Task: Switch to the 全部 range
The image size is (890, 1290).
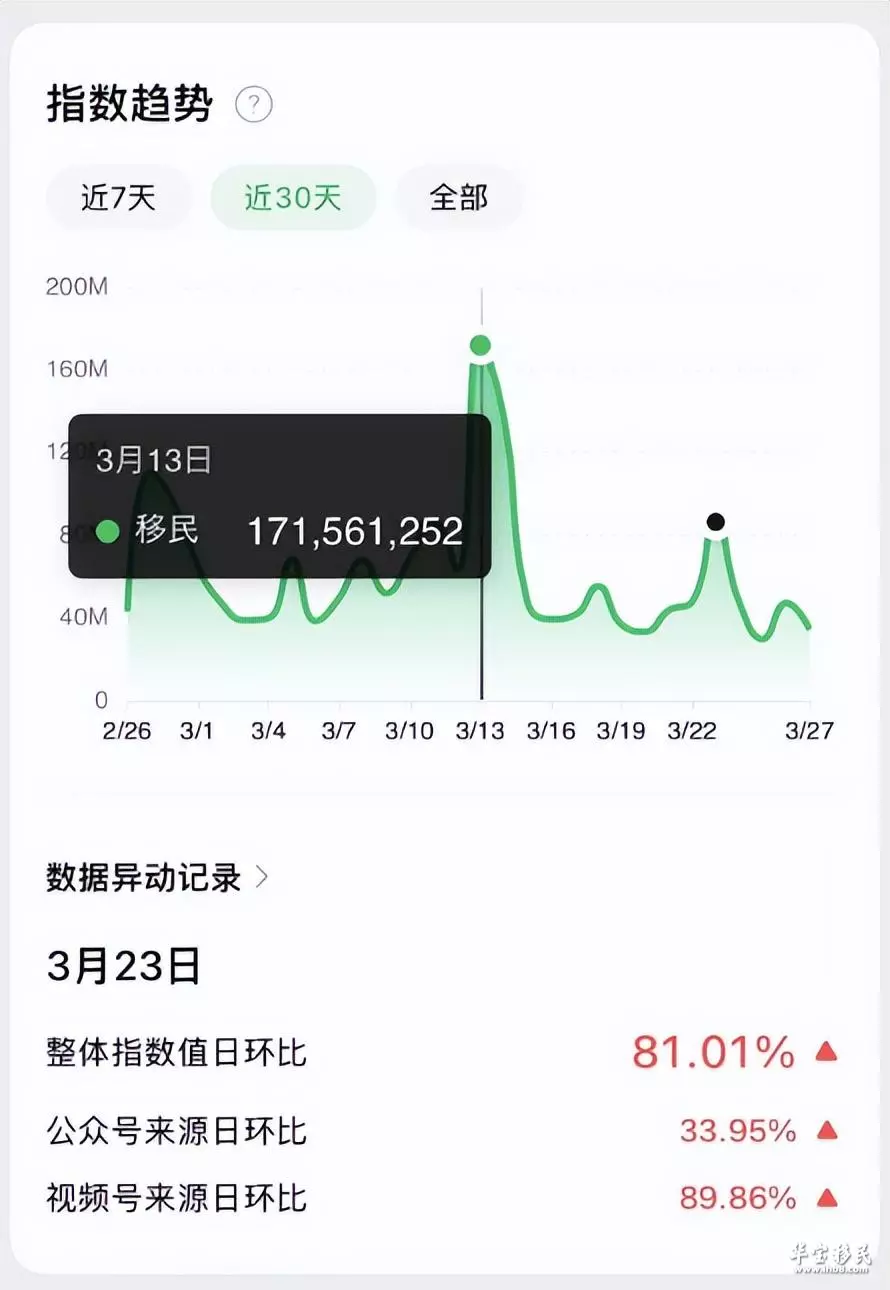Action: pyautogui.click(x=459, y=198)
